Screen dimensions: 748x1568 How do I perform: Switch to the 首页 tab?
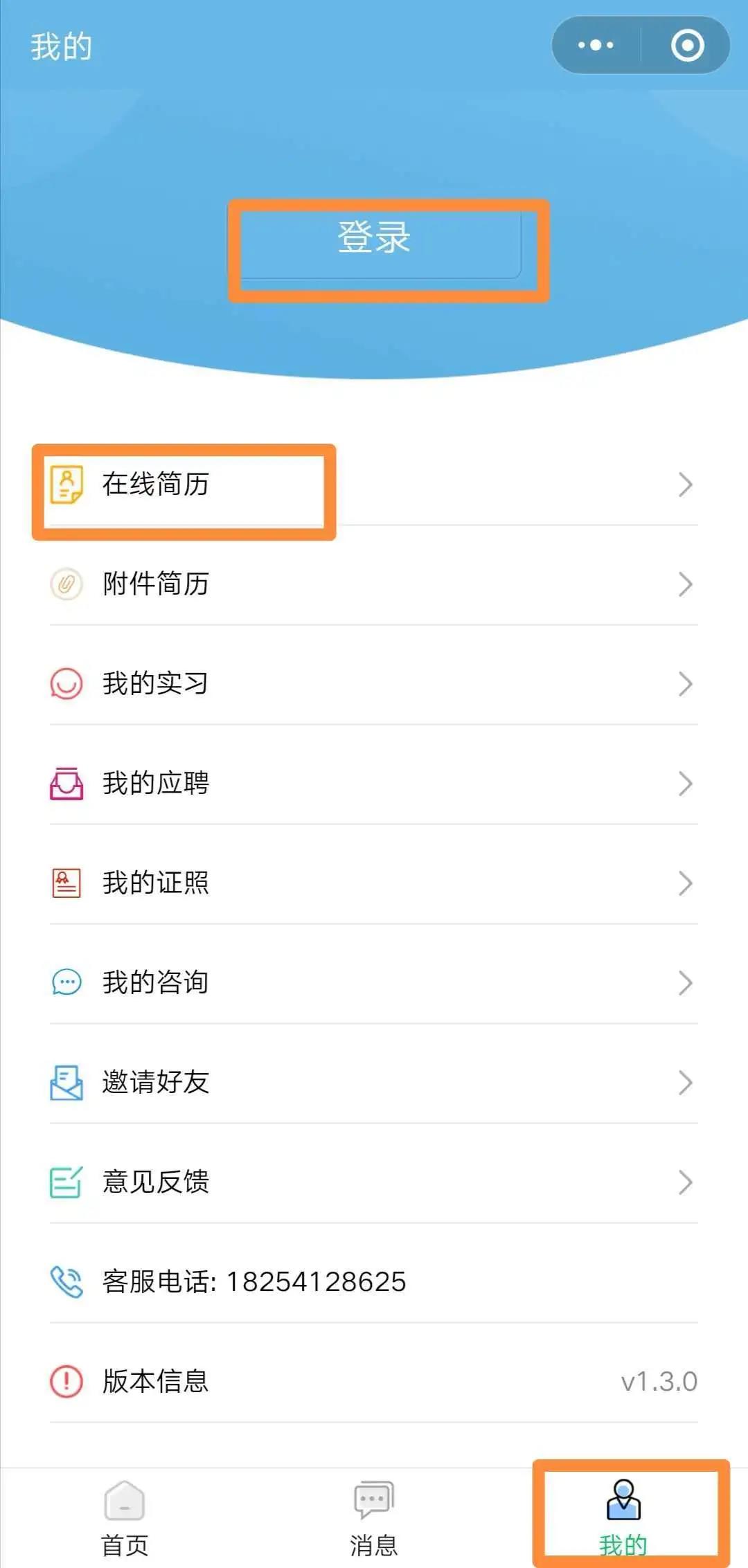click(x=123, y=1516)
